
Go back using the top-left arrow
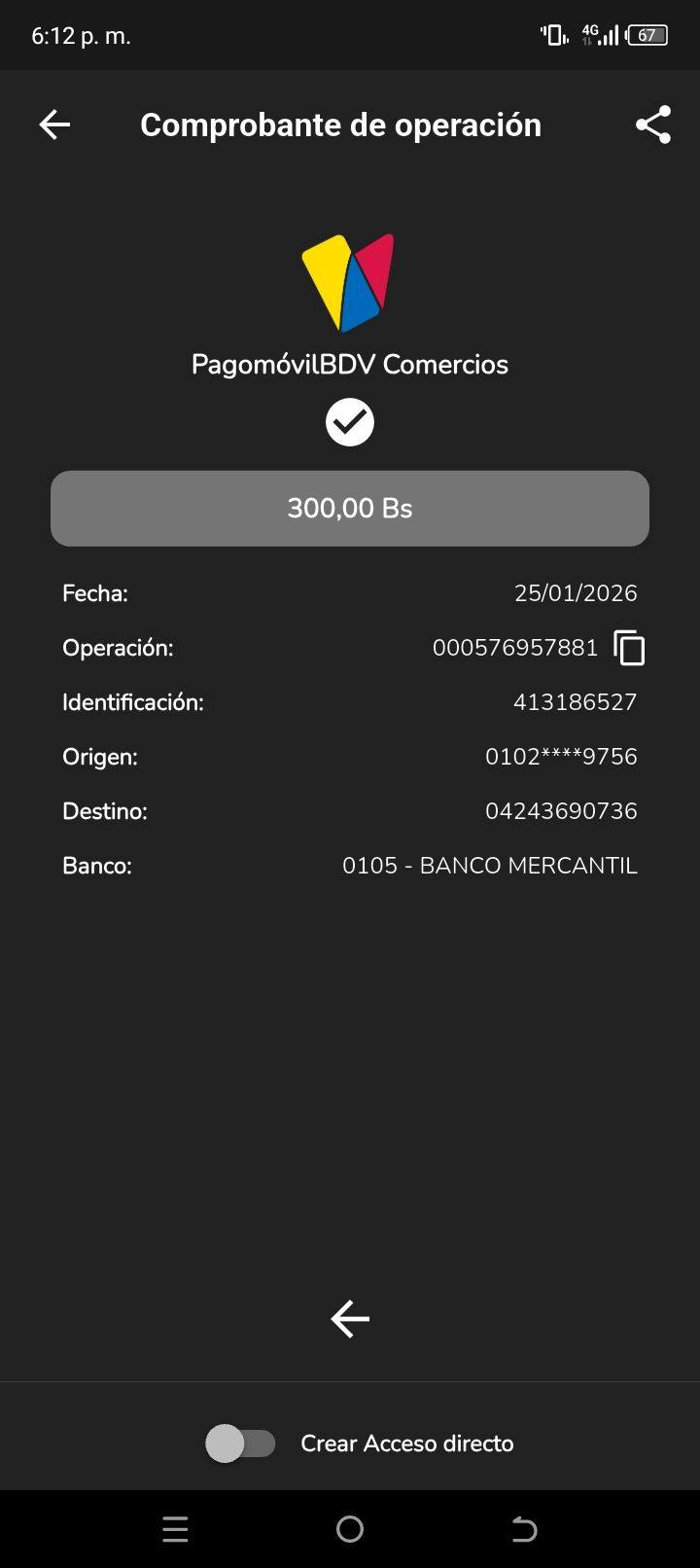[x=54, y=125]
